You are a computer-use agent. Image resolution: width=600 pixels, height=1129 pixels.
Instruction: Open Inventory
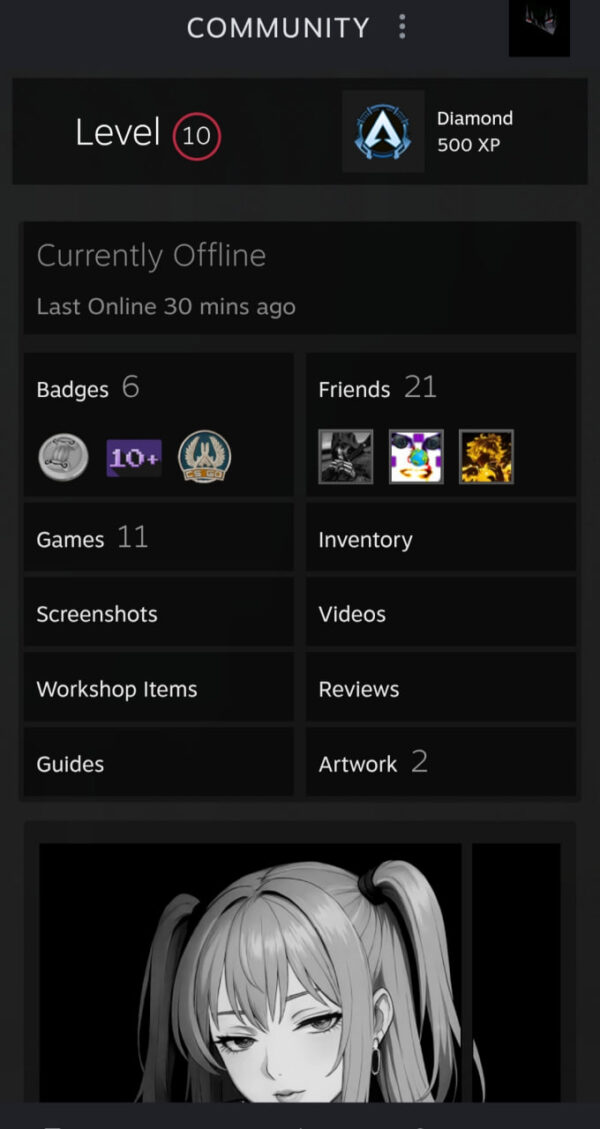(441, 537)
